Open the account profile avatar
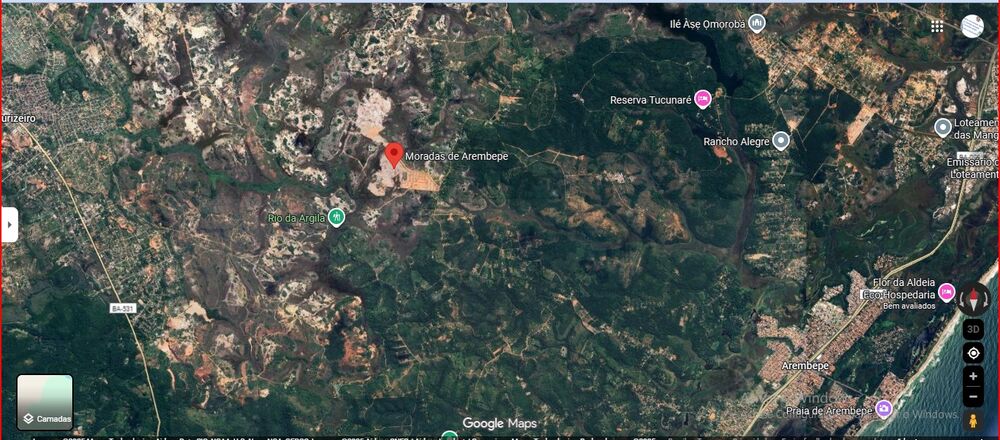The image size is (1000, 440). tap(972, 27)
